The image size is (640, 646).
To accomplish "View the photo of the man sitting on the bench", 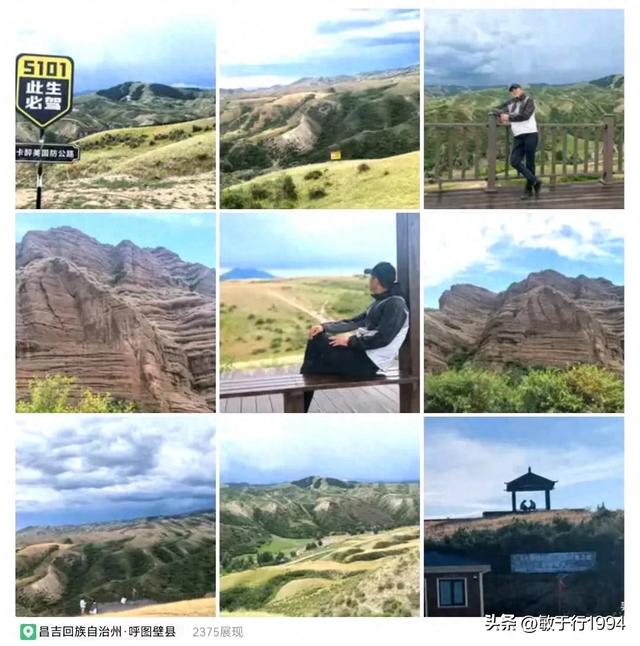I will pos(319,313).
